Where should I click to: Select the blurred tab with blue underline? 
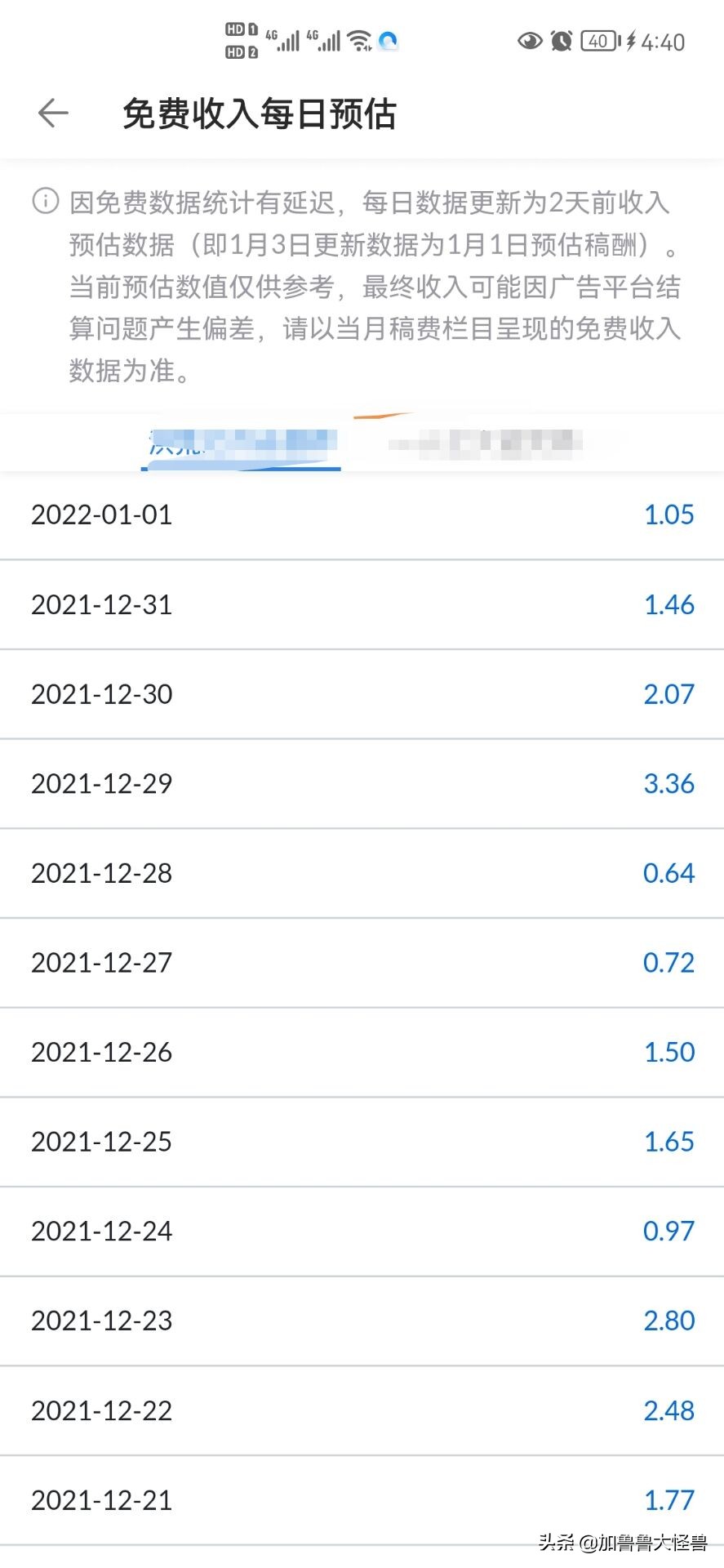(x=242, y=444)
